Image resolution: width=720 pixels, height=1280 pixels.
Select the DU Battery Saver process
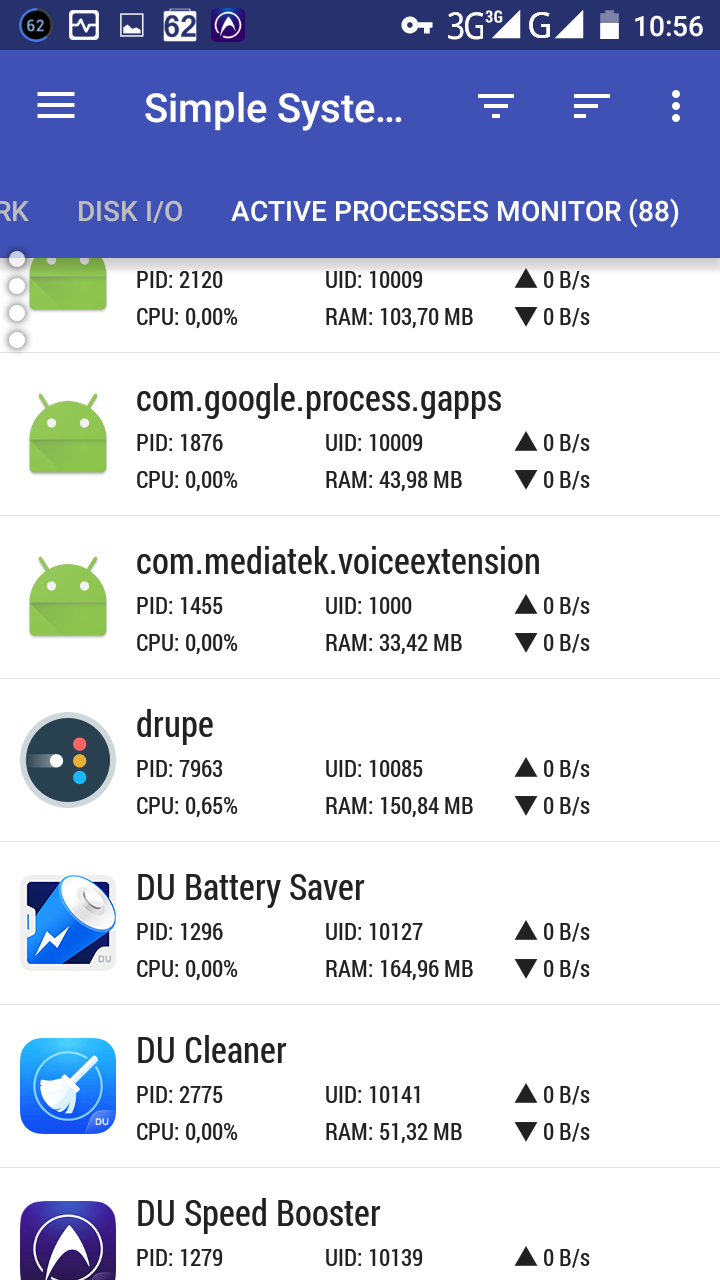360,924
